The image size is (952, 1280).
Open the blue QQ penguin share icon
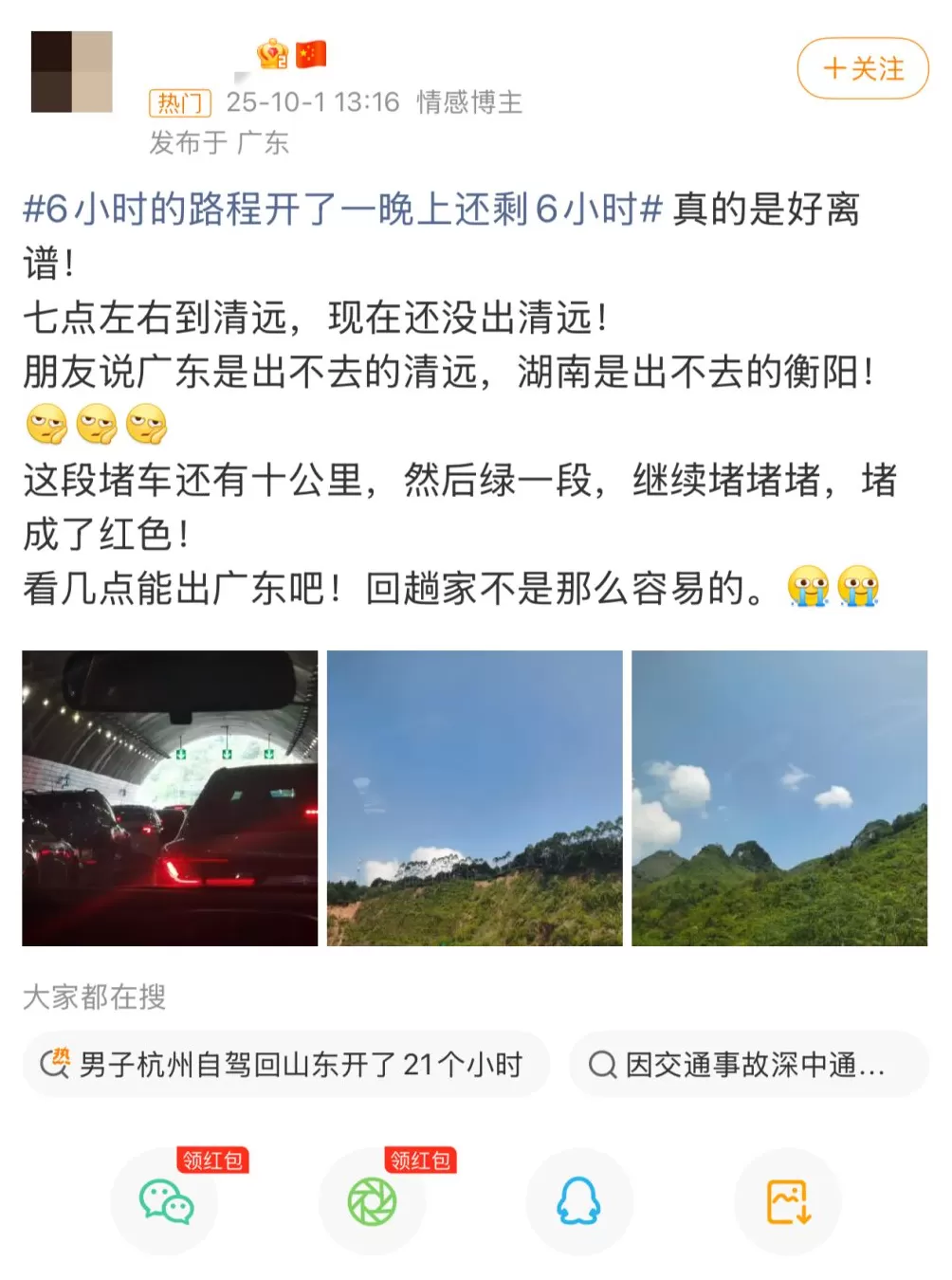(578, 1200)
